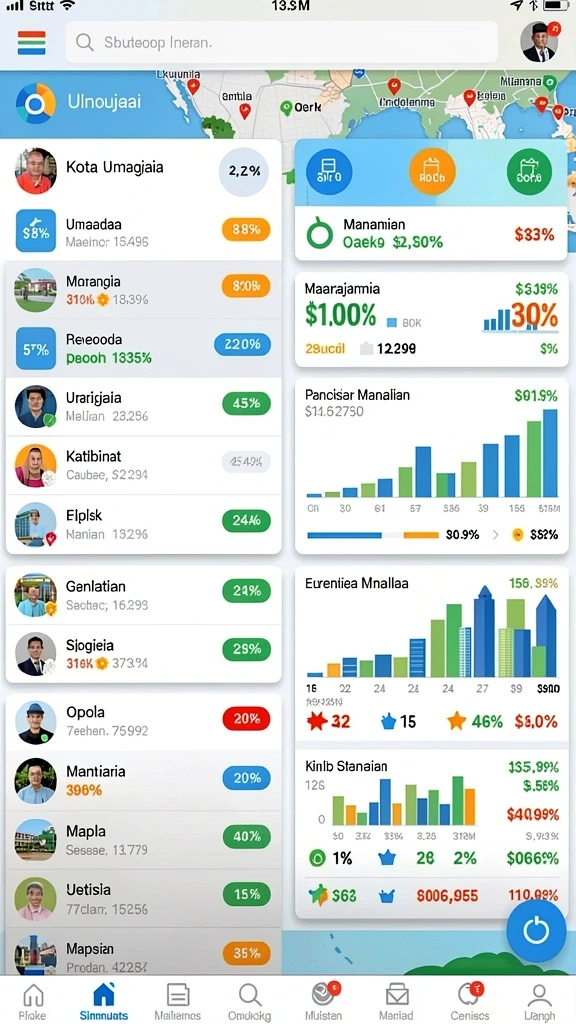Screen dimensions: 576x1024
Task: Open the Opola row with 20% badge
Action: pos(144,722)
